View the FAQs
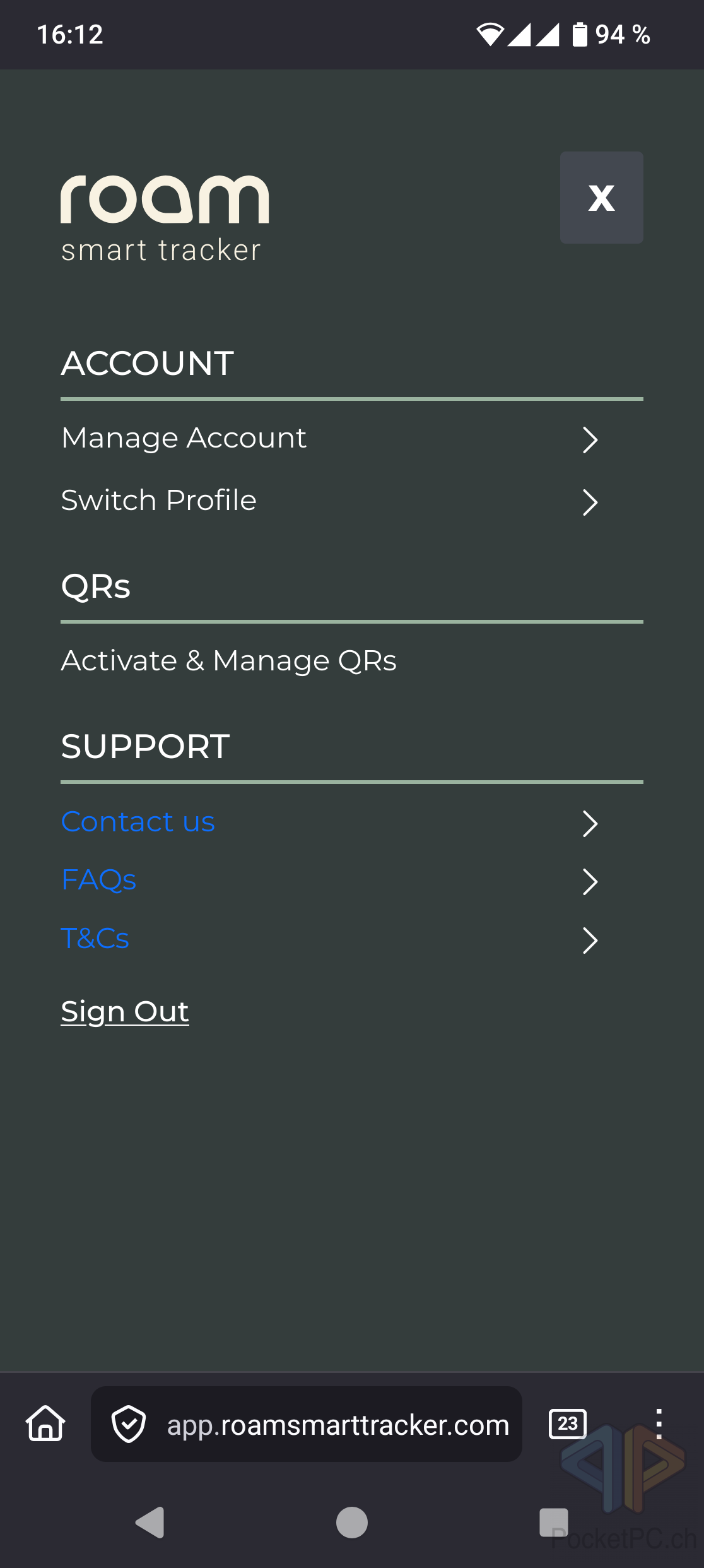Viewport: 704px width, 1568px height. tap(99, 880)
